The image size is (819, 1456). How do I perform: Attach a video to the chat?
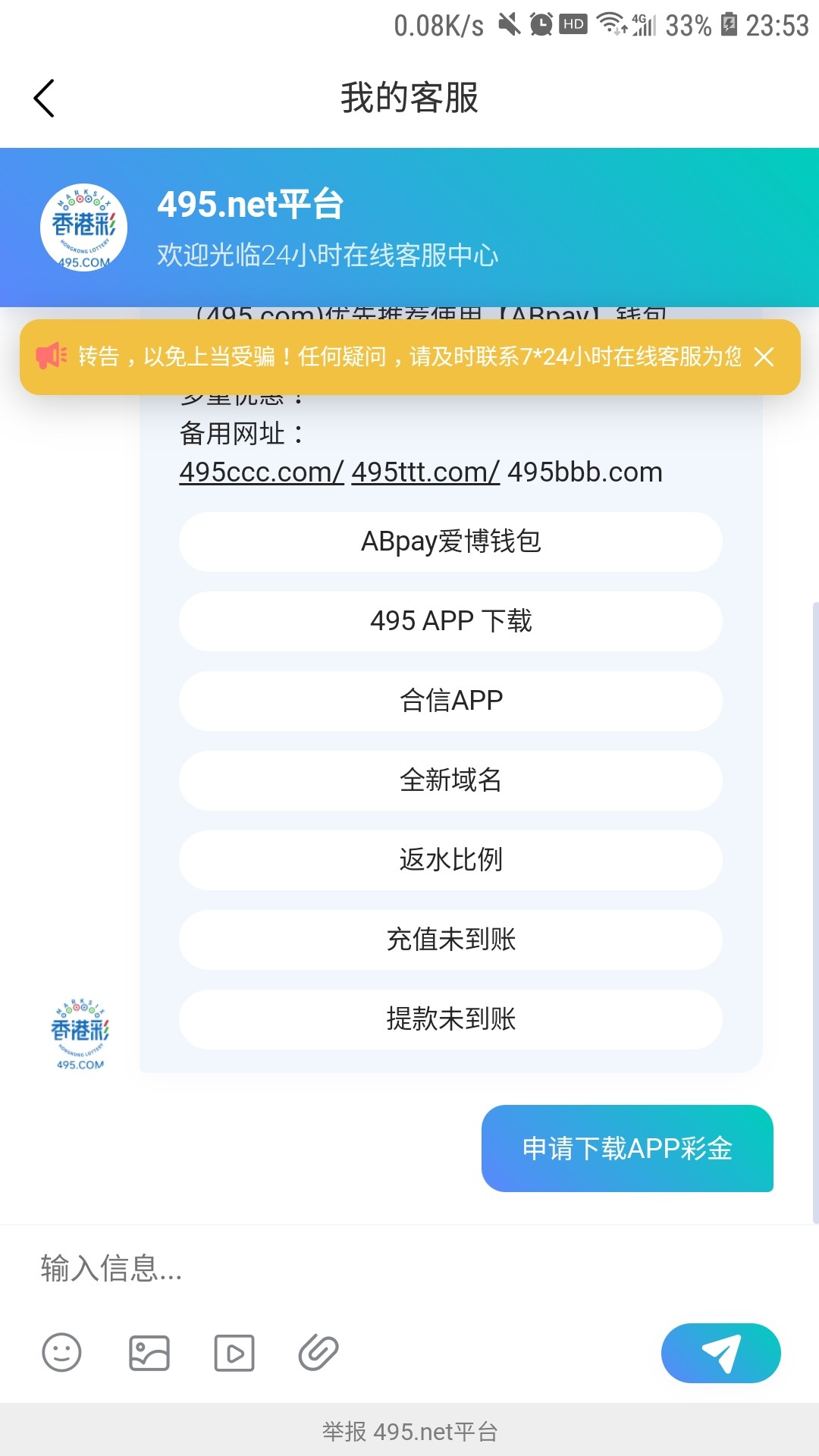click(x=234, y=1353)
